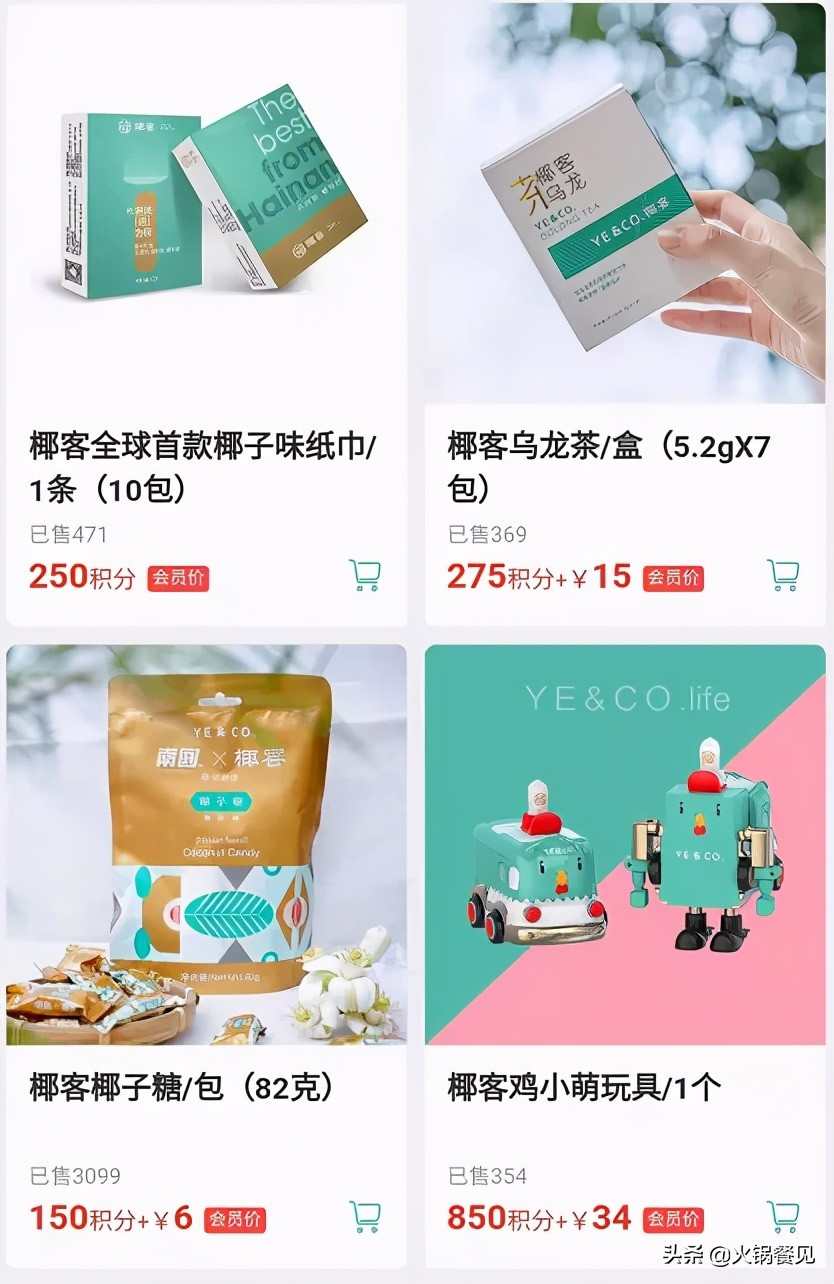Add 椰客乌龙茶 to the cart
Image resolution: width=834 pixels, height=1284 pixels.
pos(783,575)
